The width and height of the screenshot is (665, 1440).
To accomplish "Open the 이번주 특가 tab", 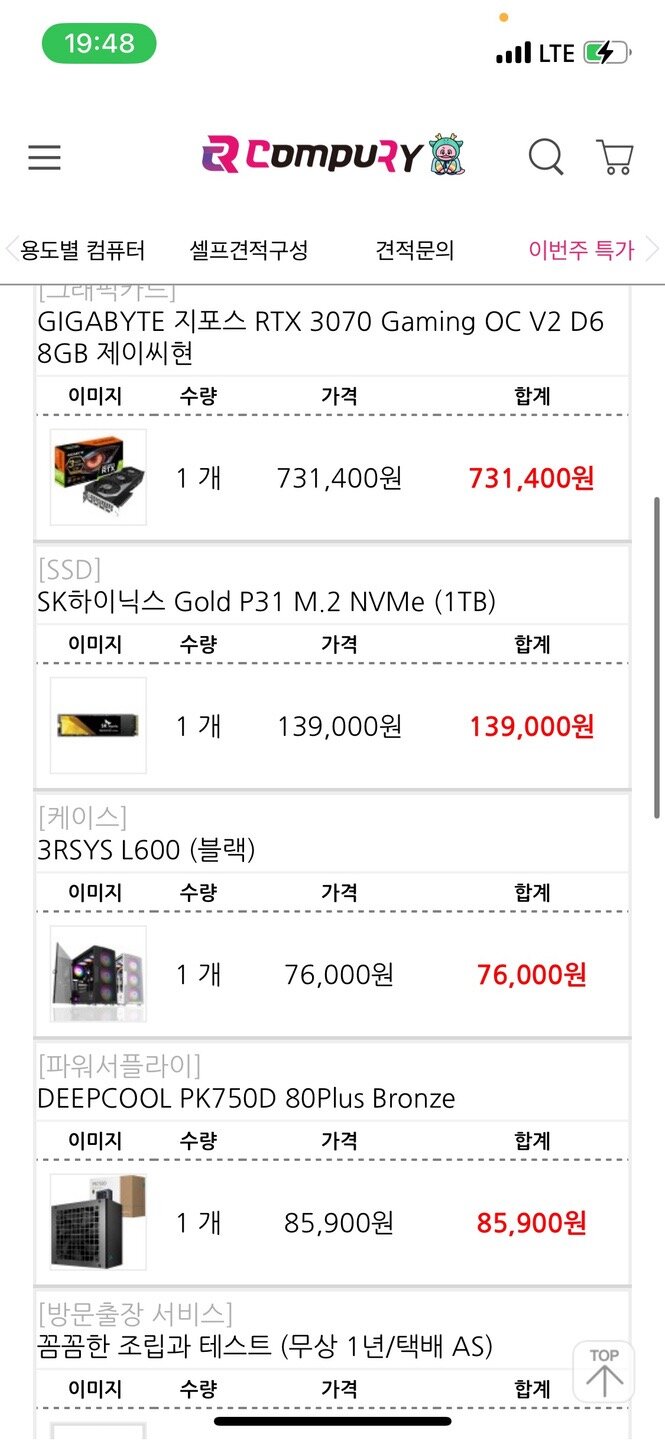I will pos(580,250).
